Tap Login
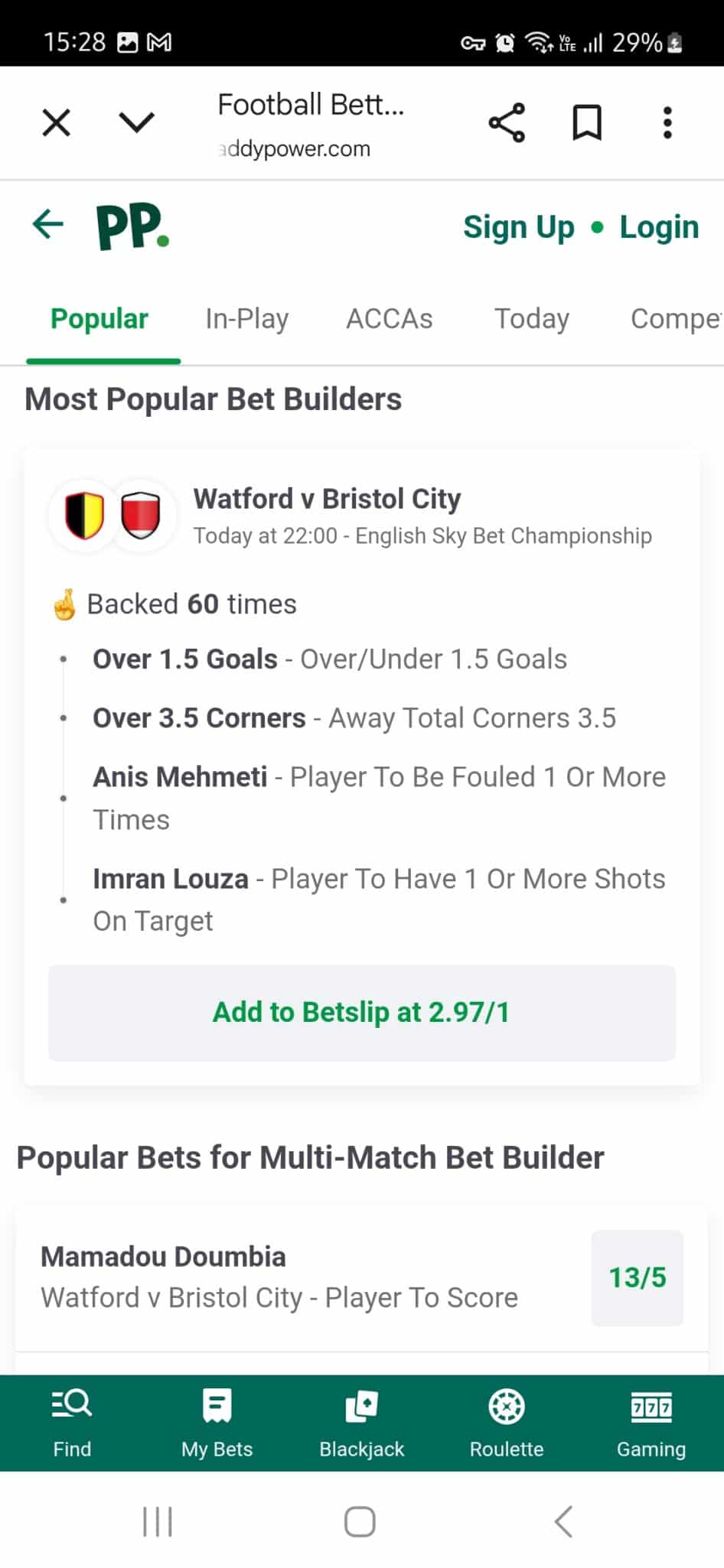 pos(658,226)
